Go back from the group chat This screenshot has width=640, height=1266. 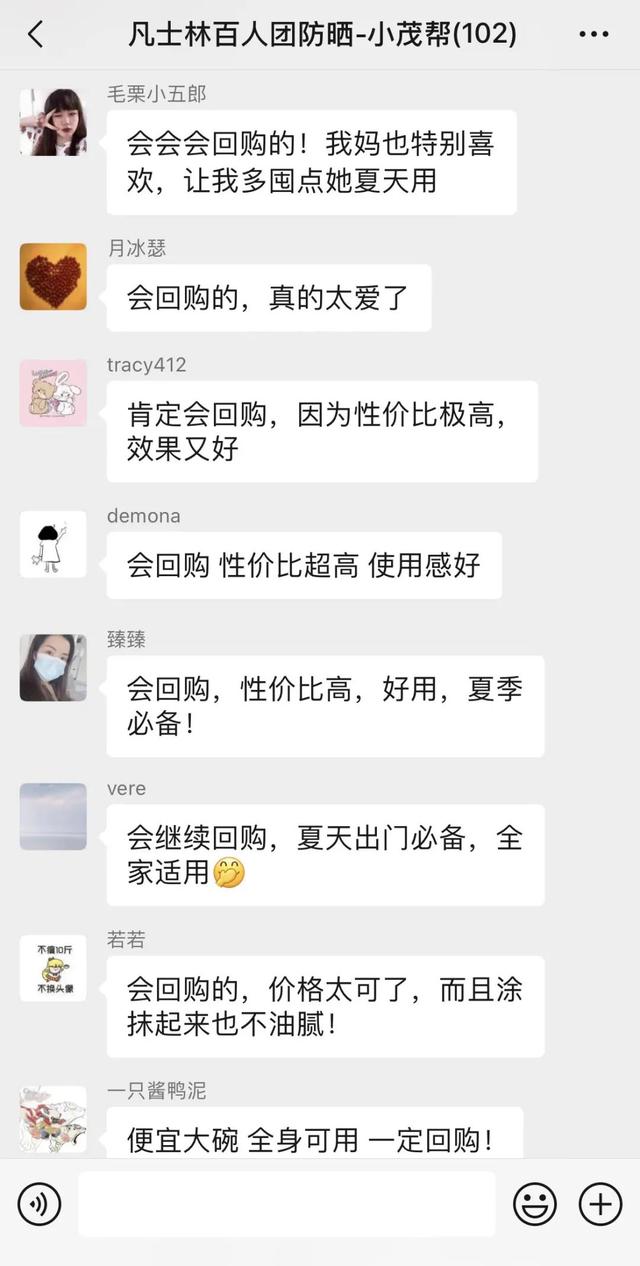pyautogui.click(x=36, y=35)
